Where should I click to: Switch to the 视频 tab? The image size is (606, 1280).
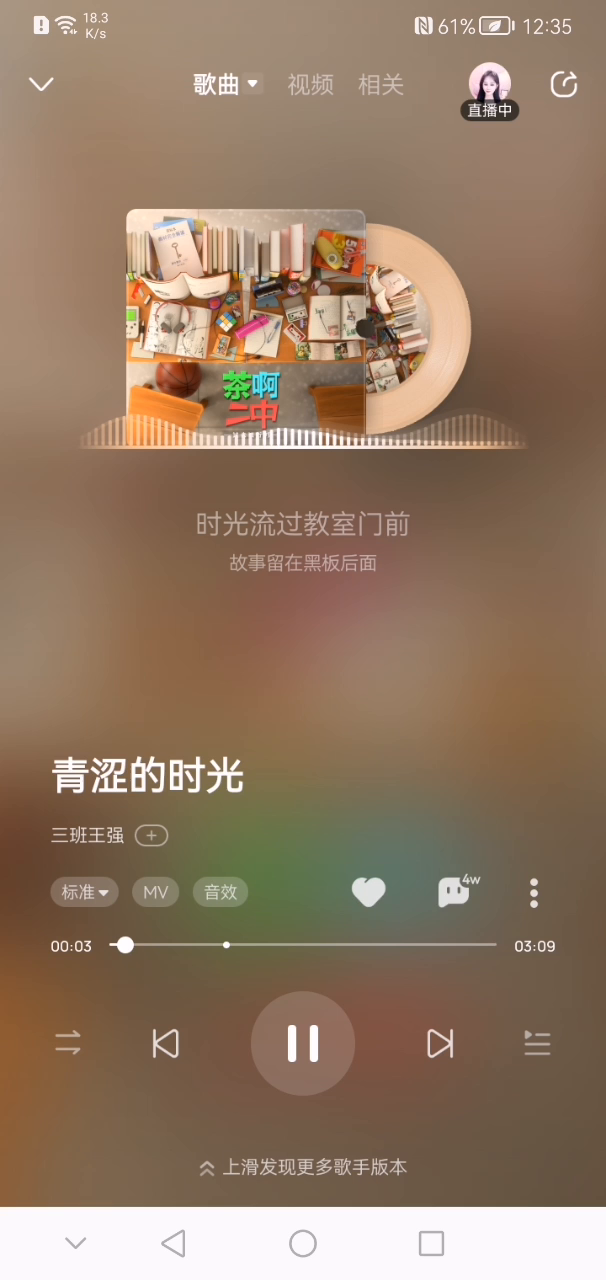(310, 84)
